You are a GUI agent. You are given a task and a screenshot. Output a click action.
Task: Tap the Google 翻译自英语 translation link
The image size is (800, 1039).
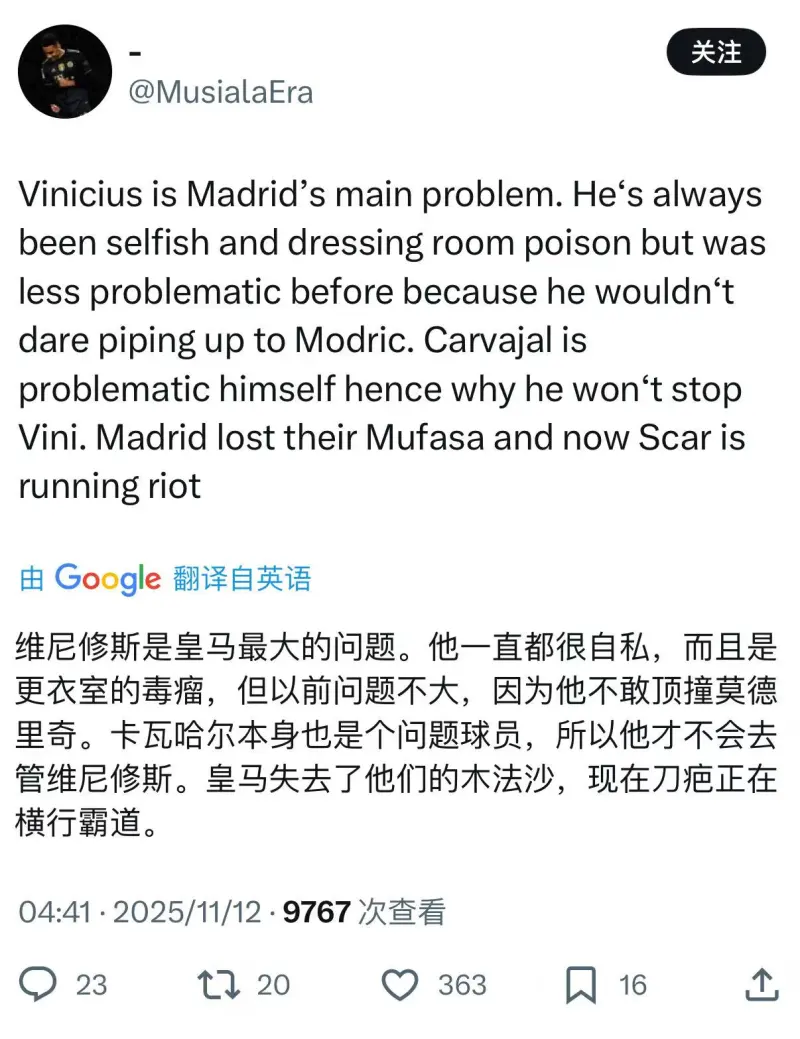coord(165,578)
